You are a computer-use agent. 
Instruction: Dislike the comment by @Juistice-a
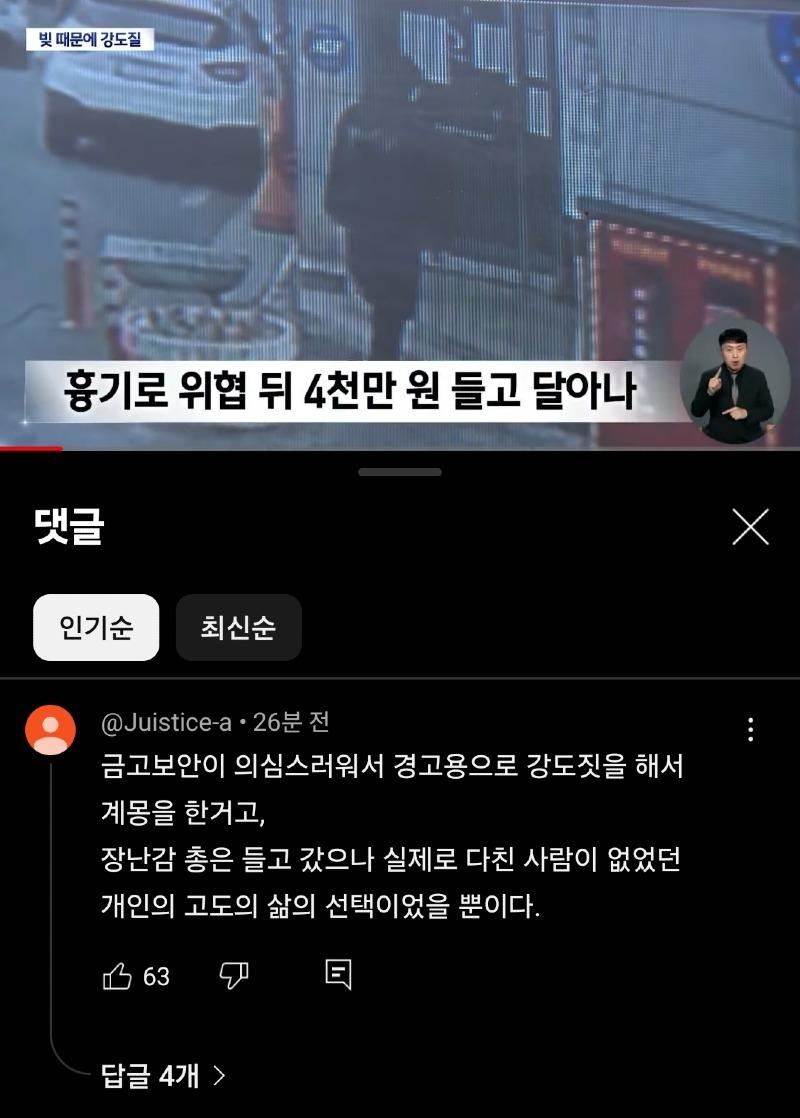click(x=234, y=976)
